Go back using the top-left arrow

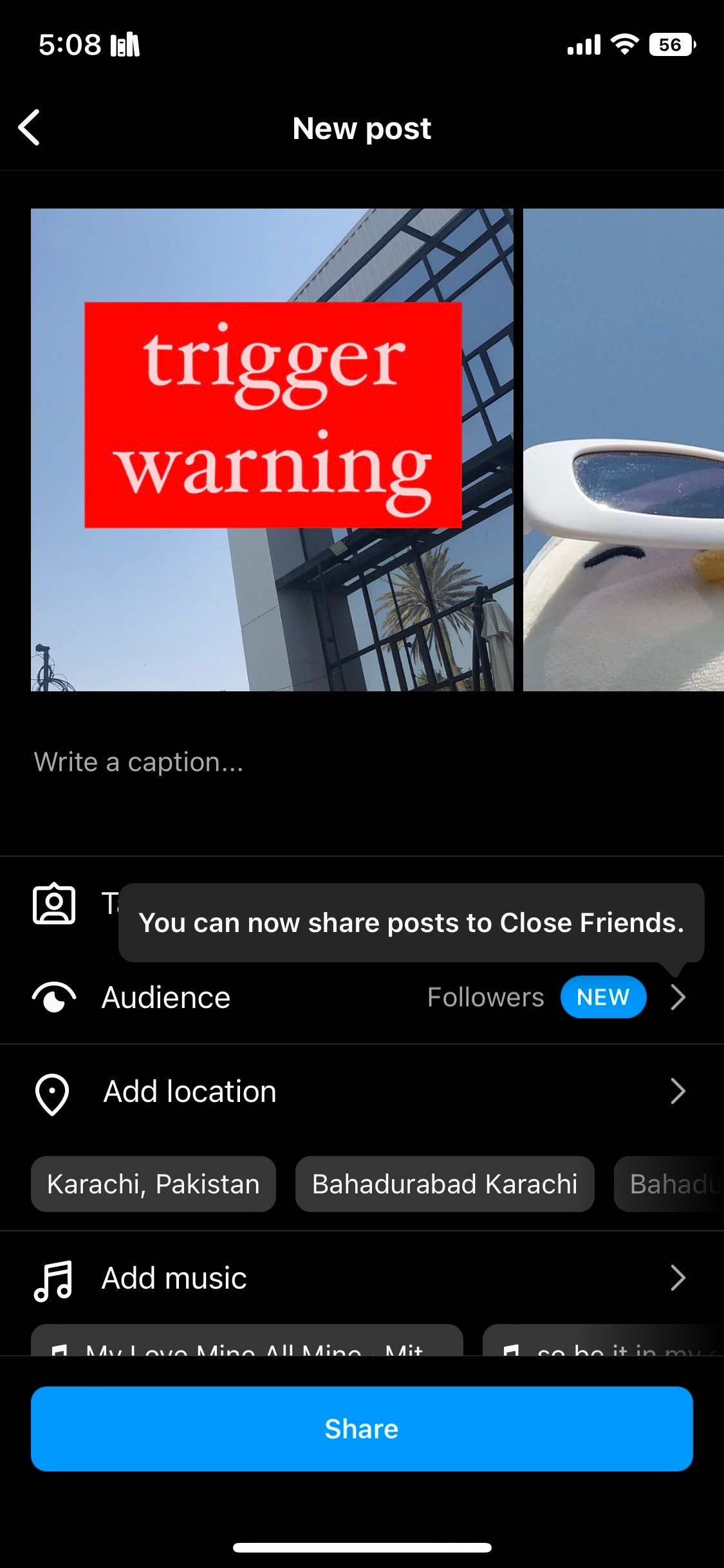pyautogui.click(x=30, y=127)
